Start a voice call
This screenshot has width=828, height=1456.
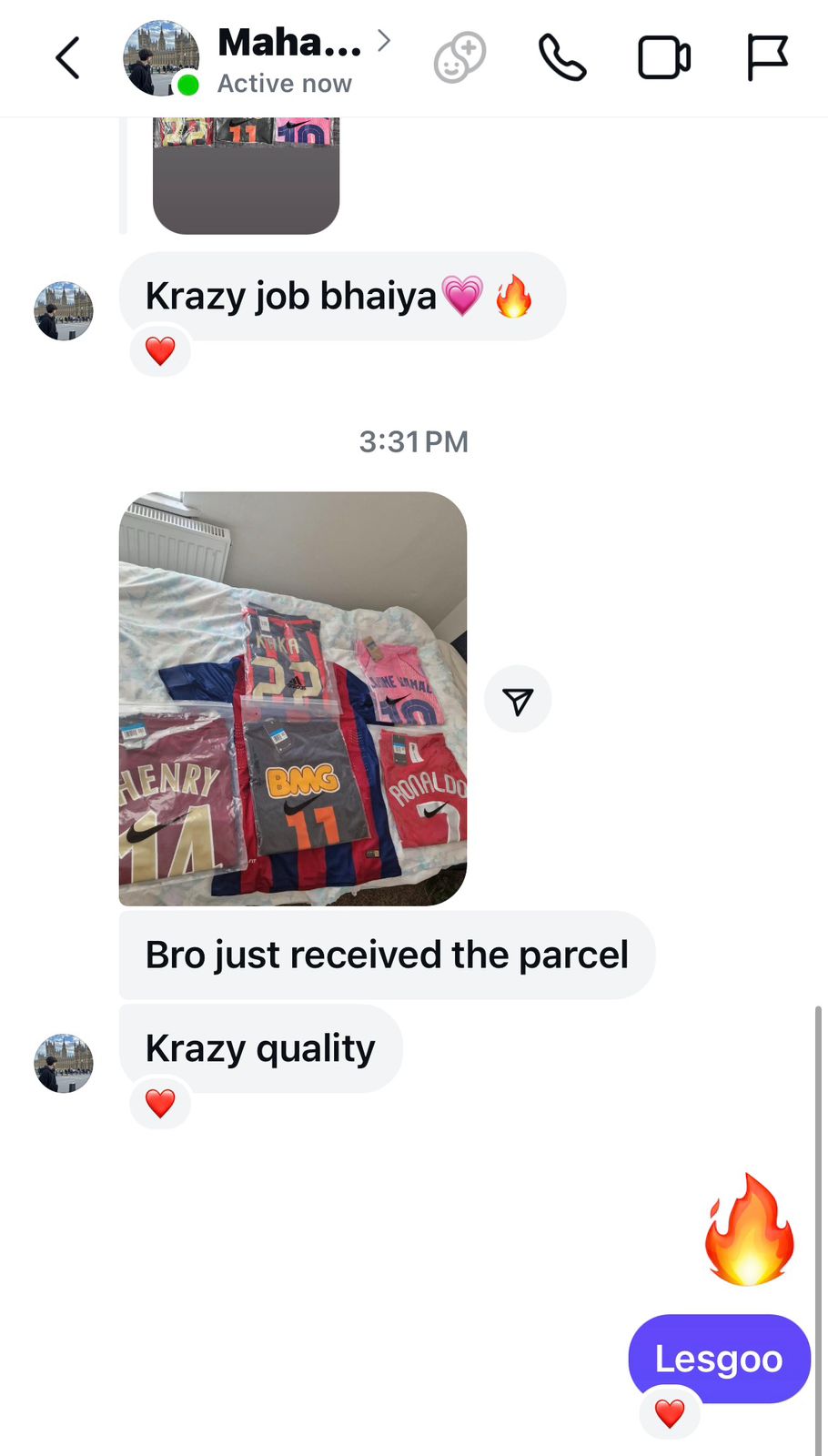[562, 59]
